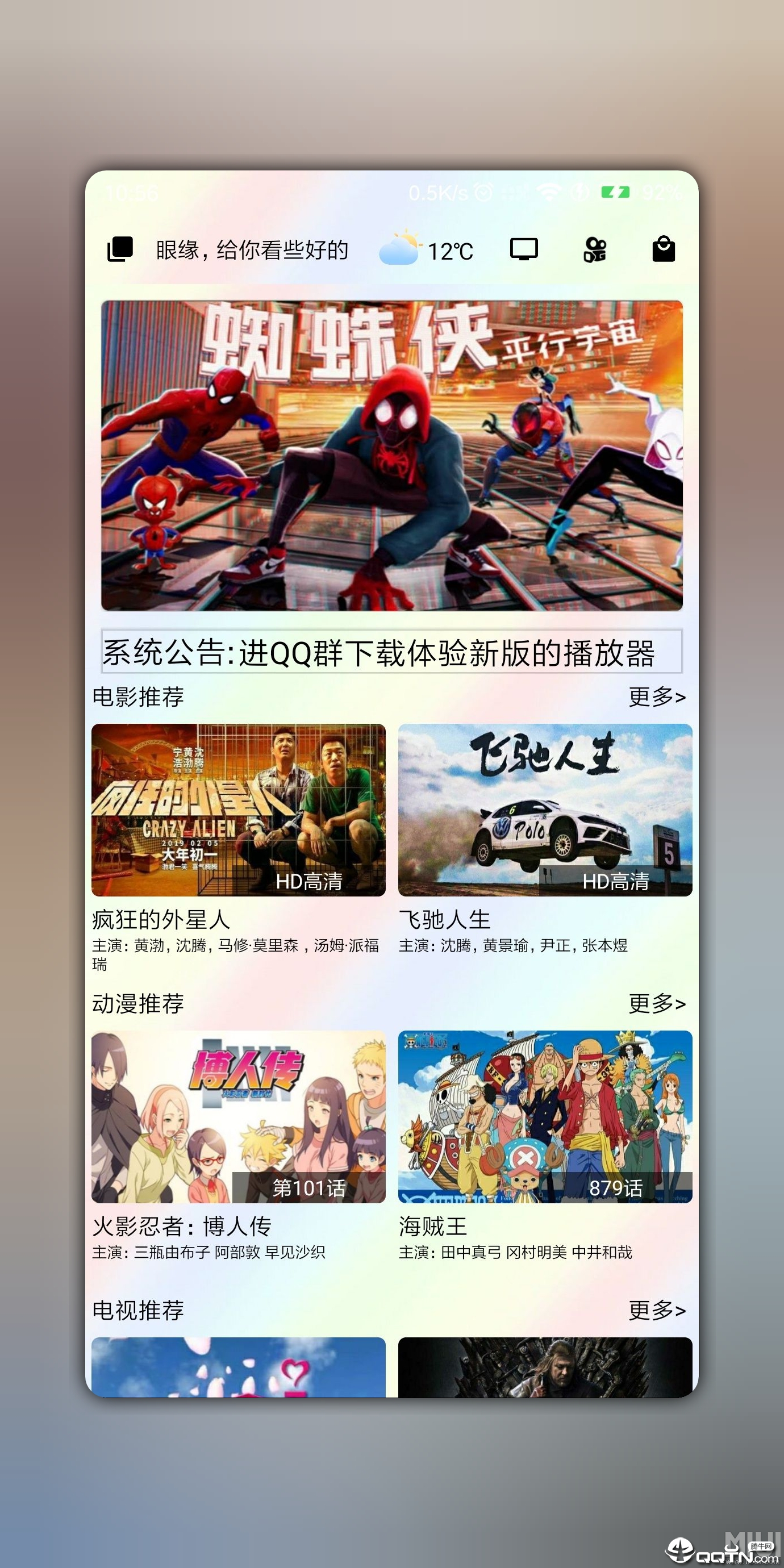
Task: Tap the 12℃ weather widget
Action: [426, 249]
